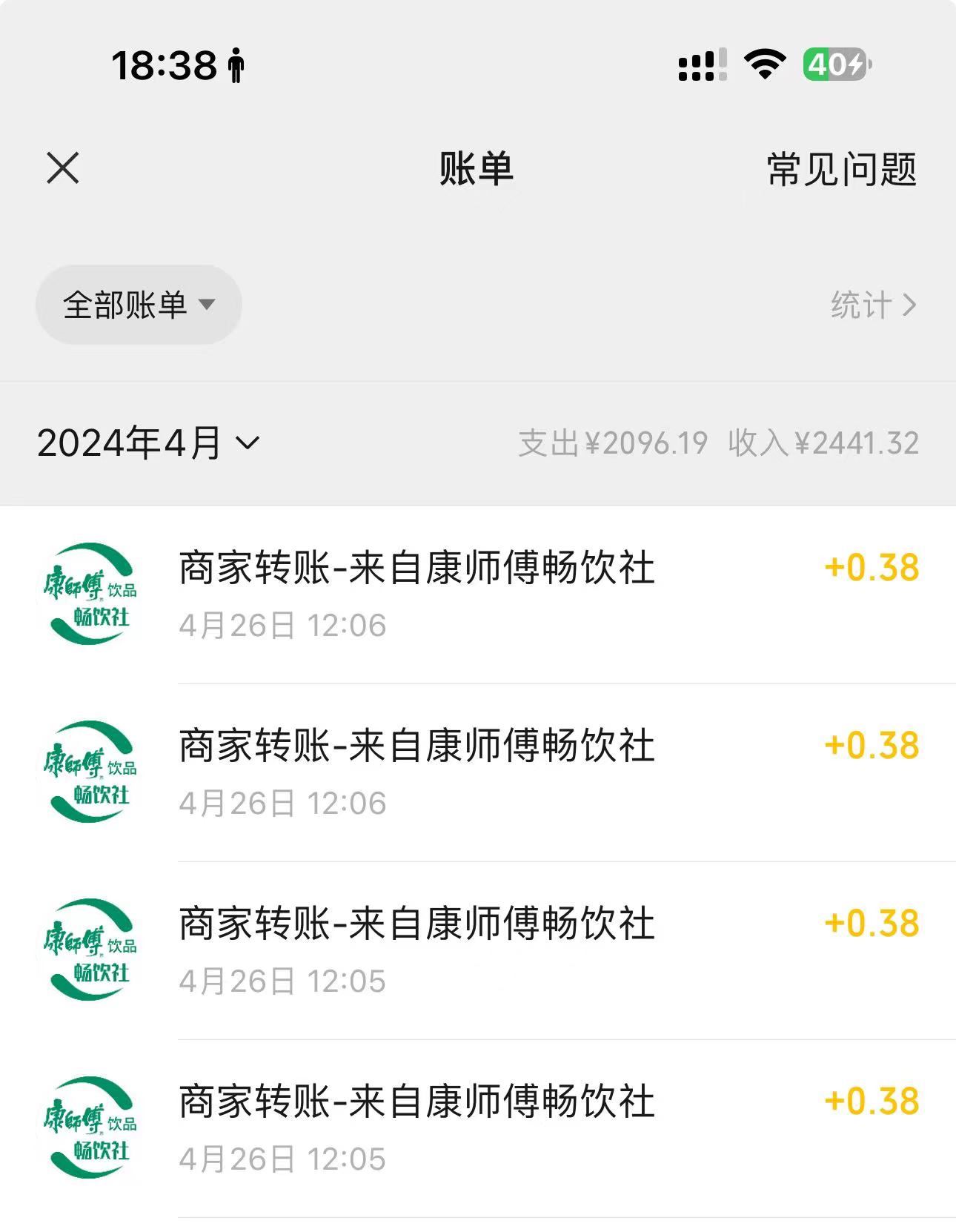Open 统计 statistics view

[872, 305]
